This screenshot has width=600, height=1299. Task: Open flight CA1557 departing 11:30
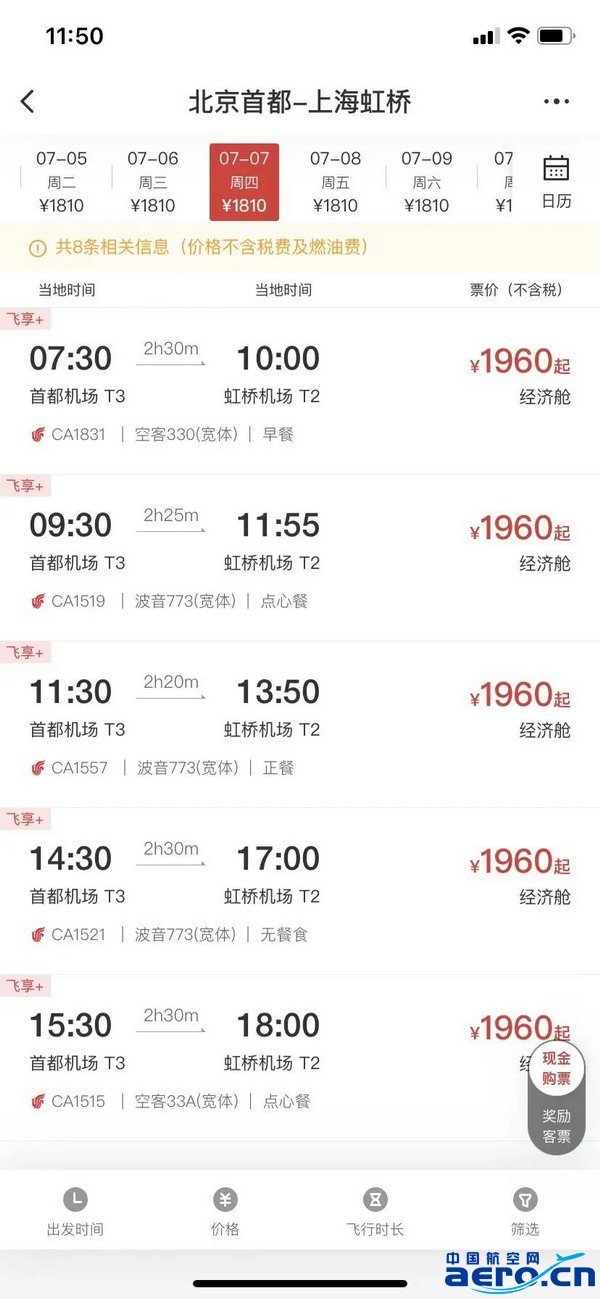(300, 726)
